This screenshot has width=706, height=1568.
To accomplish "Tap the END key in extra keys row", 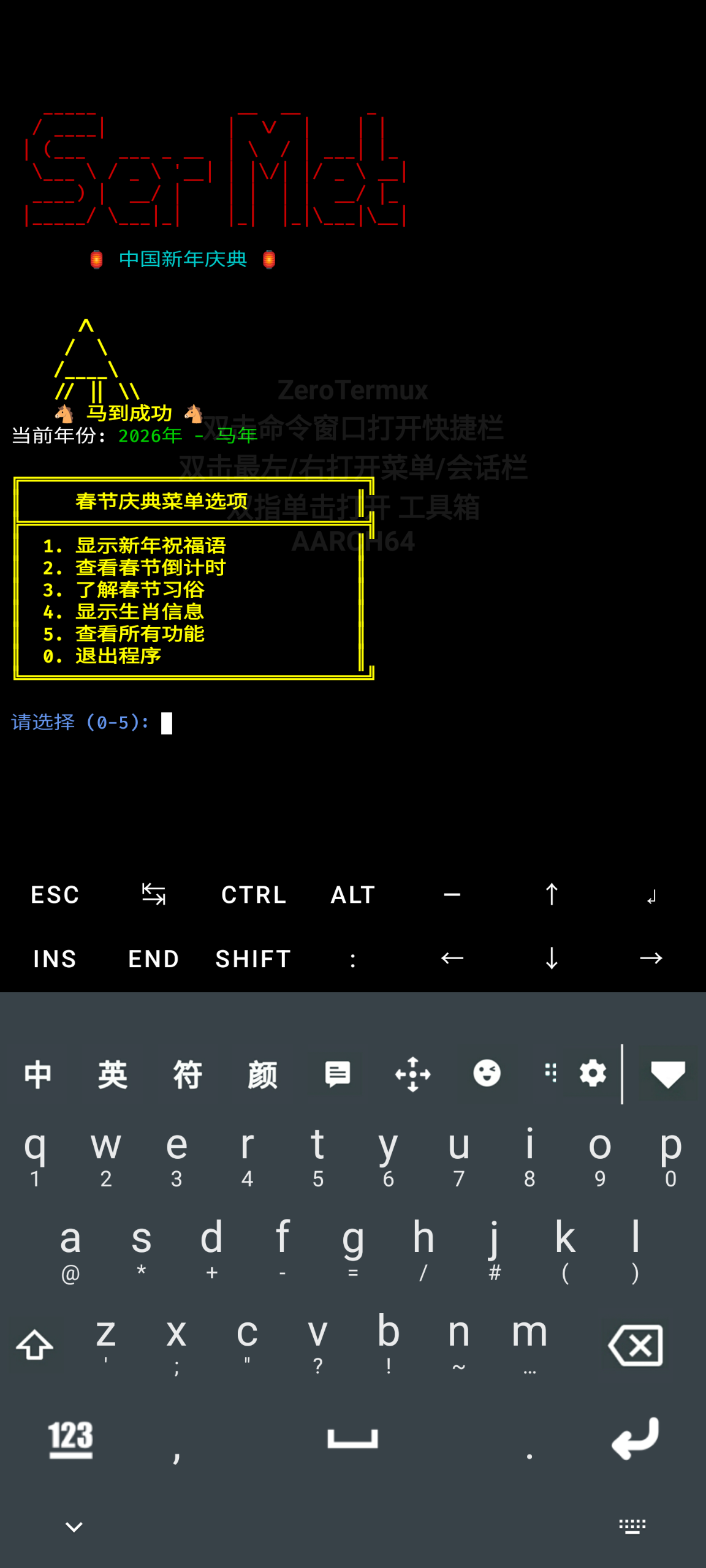I will pyautogui.click(x=154, y=959).
